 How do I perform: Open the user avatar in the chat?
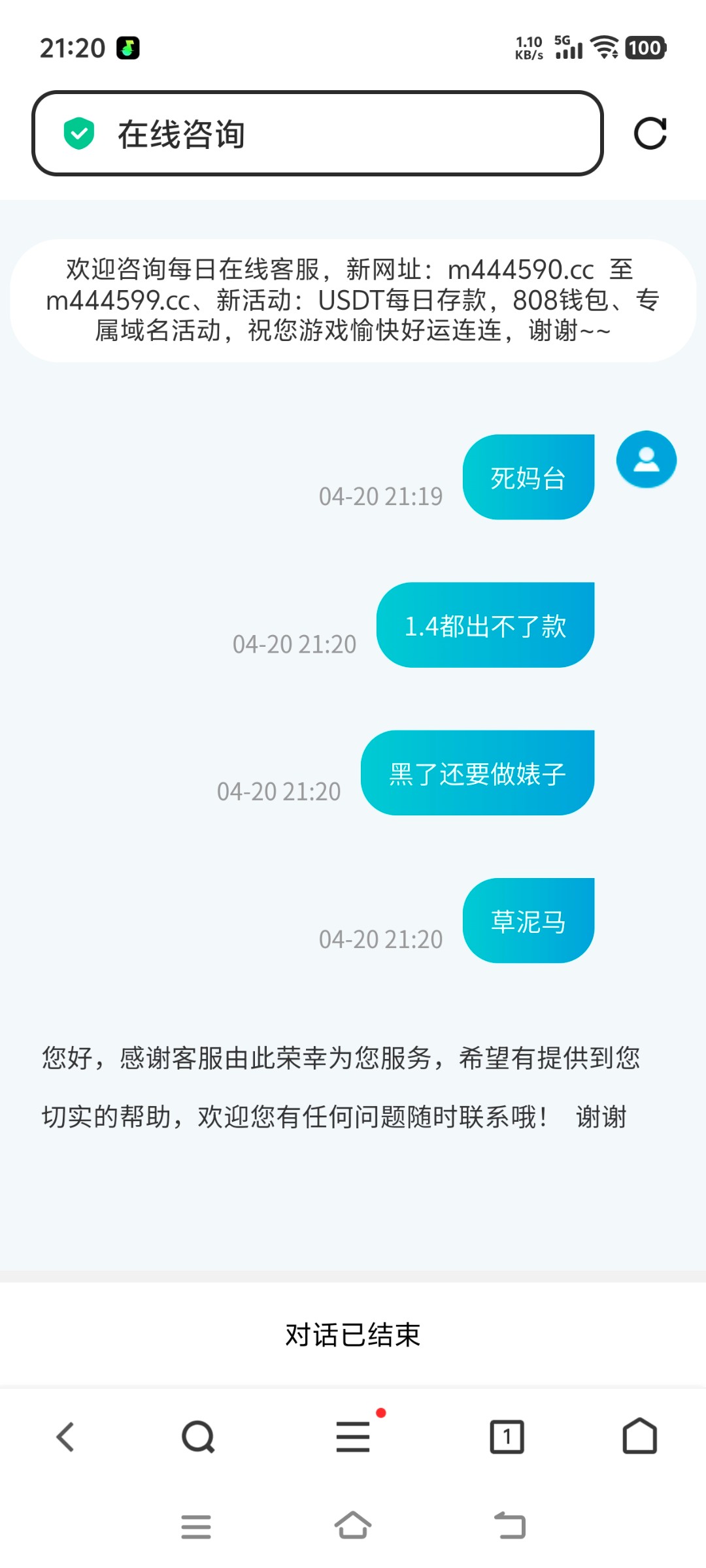(x=647, y=459)
